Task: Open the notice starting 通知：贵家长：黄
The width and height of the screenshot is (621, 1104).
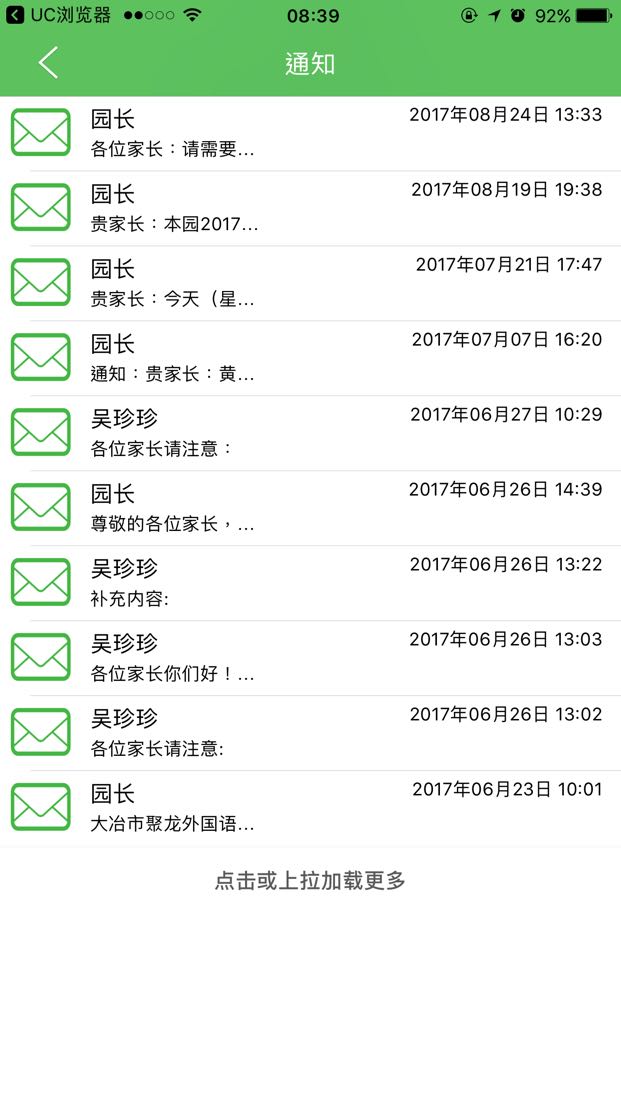Action: [310, 358]
